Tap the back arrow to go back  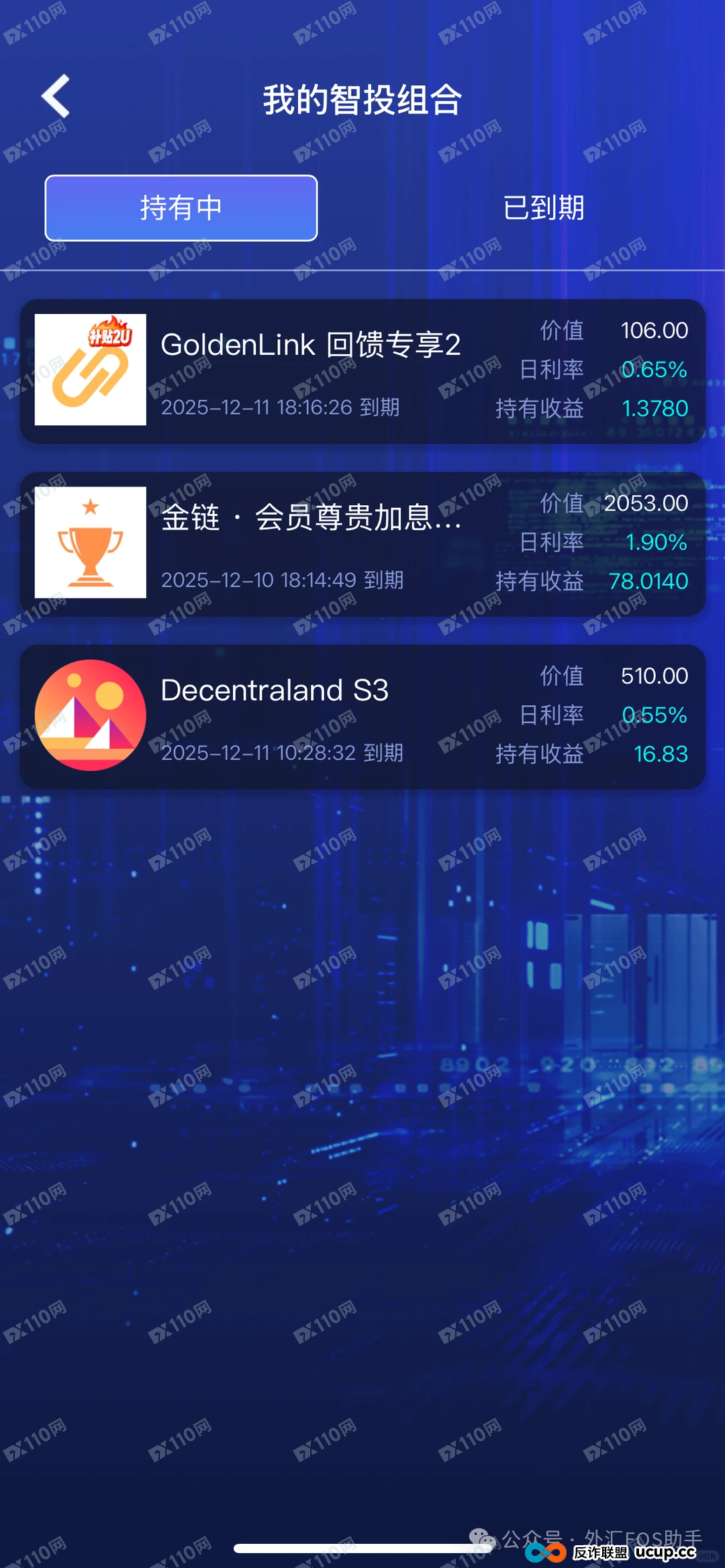tap(55, 97)
